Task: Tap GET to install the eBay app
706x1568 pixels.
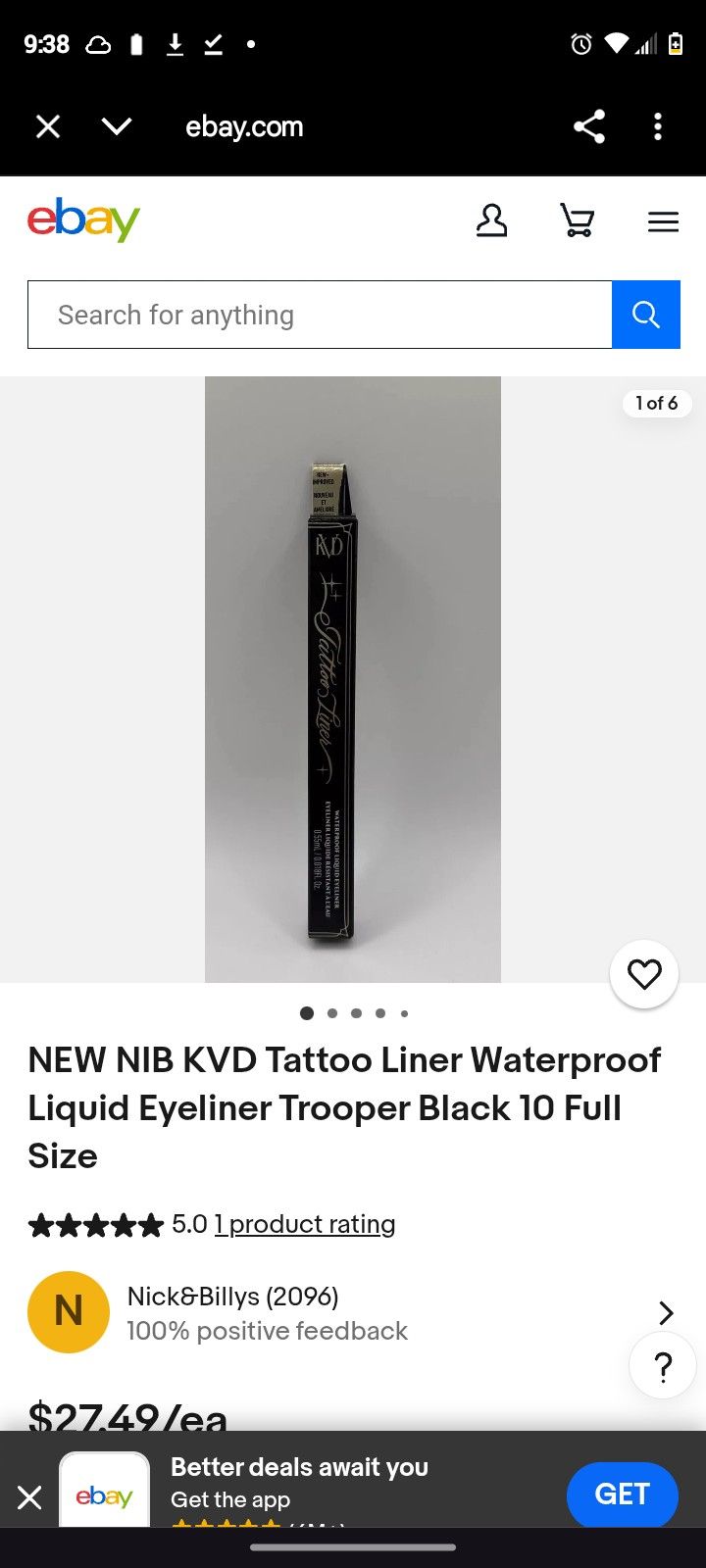Action: 622,1494
